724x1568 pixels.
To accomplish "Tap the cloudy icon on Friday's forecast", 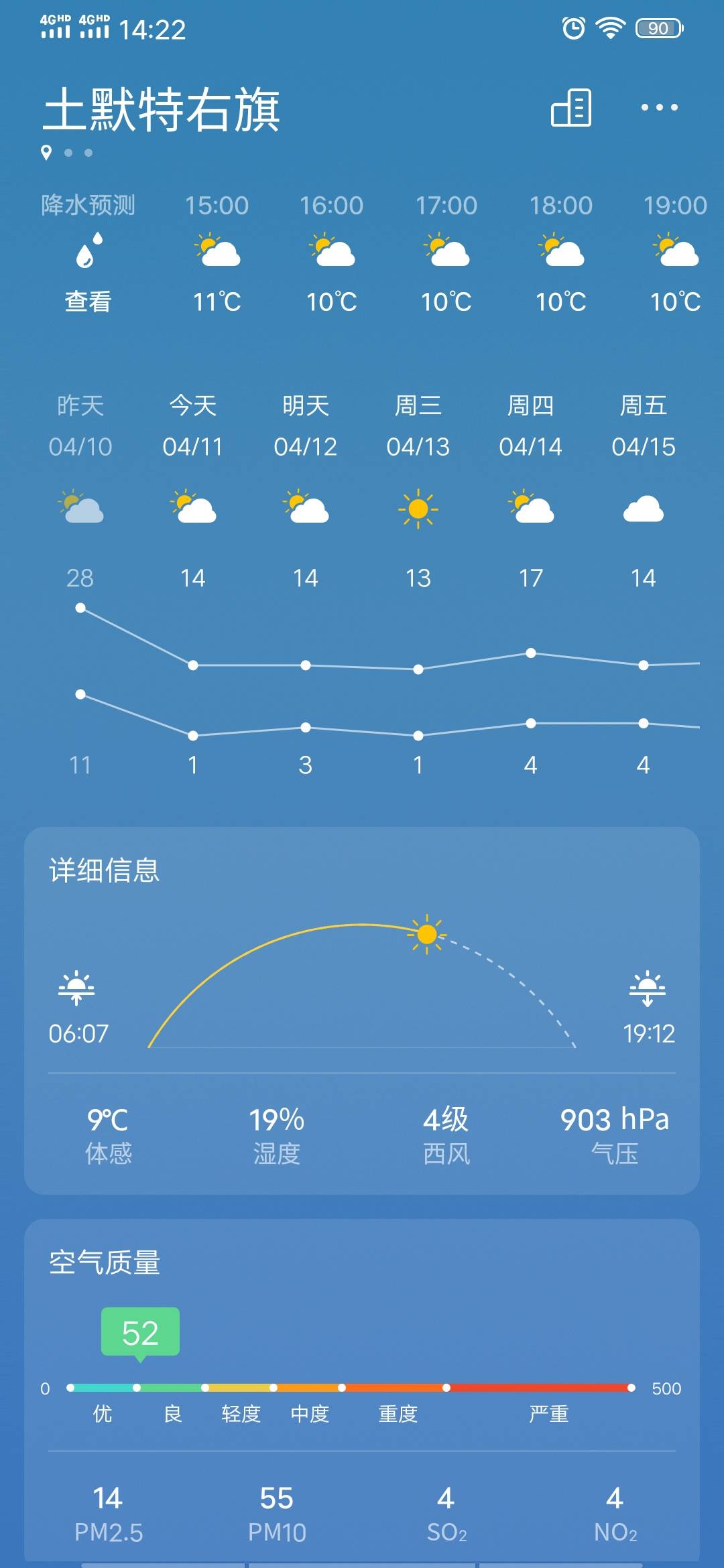I will [643, 508].
